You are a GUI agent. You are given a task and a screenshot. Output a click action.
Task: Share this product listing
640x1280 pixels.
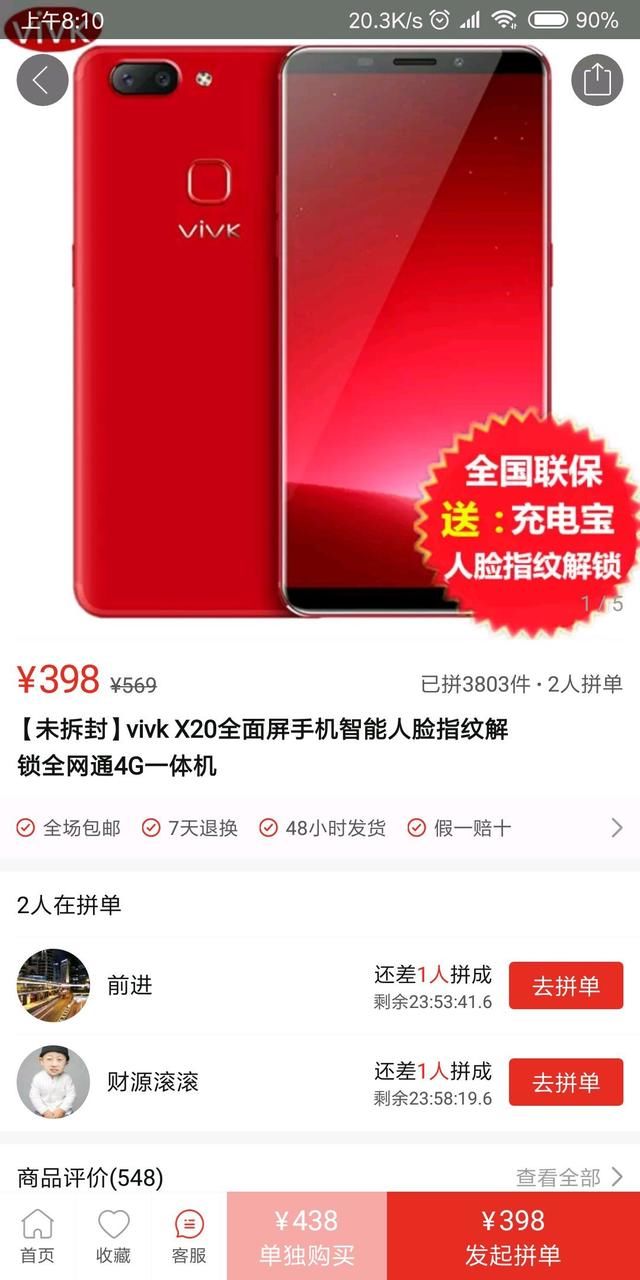coord(597,80)
